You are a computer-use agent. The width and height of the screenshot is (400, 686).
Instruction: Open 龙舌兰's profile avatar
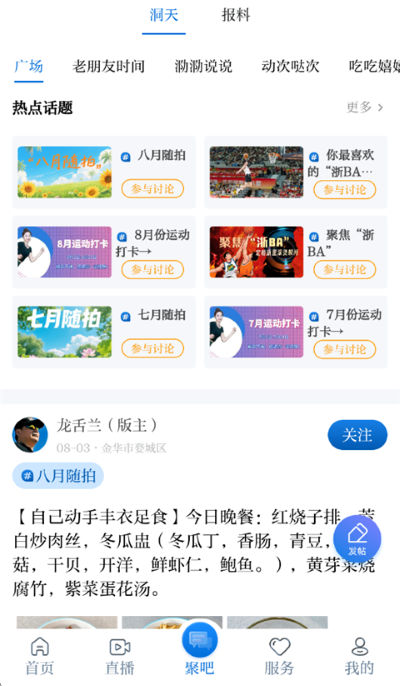pyautogui.click(x=30, y=435)
